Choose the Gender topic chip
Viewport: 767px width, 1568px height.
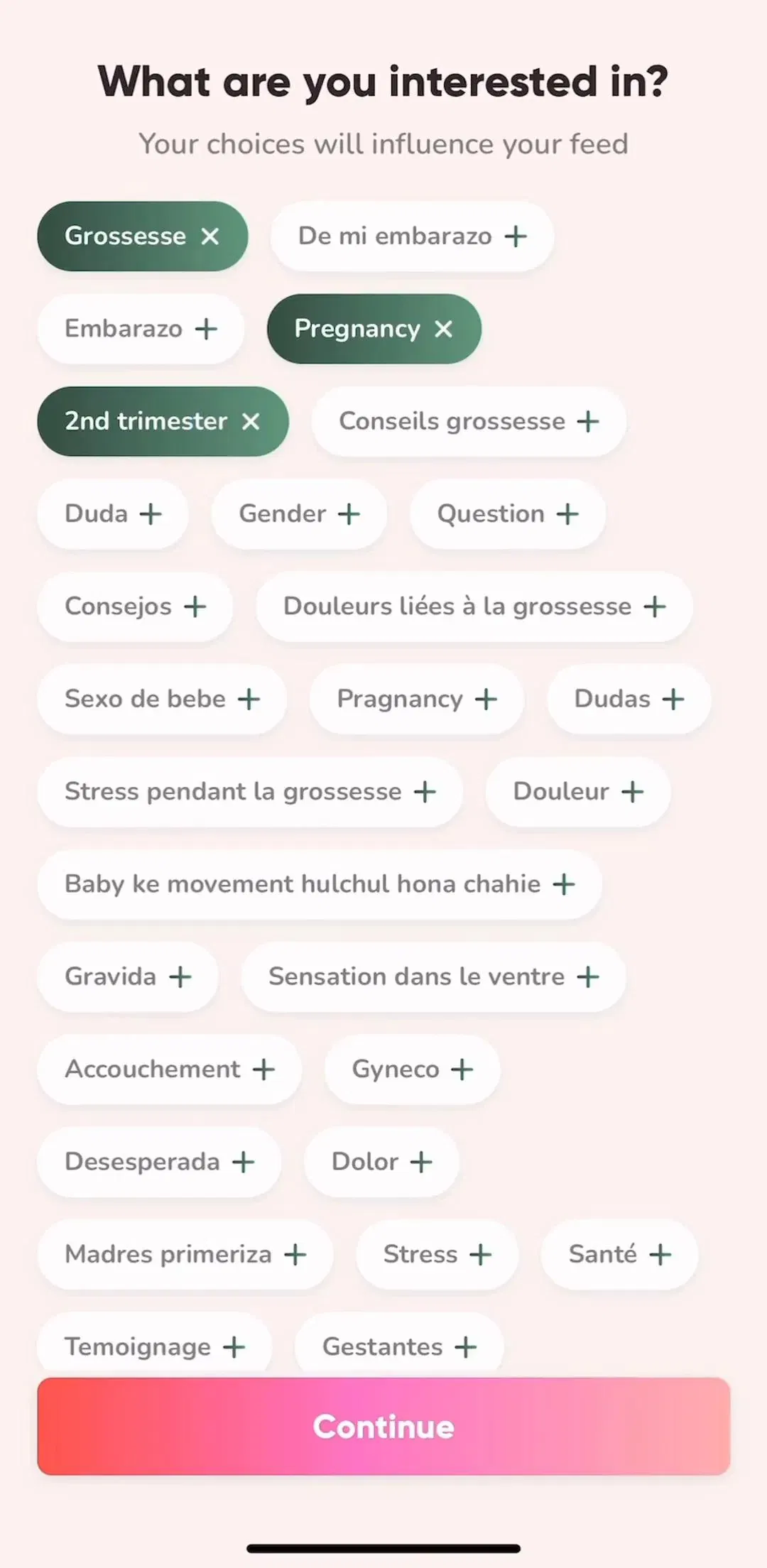click(x=299, y=513)
